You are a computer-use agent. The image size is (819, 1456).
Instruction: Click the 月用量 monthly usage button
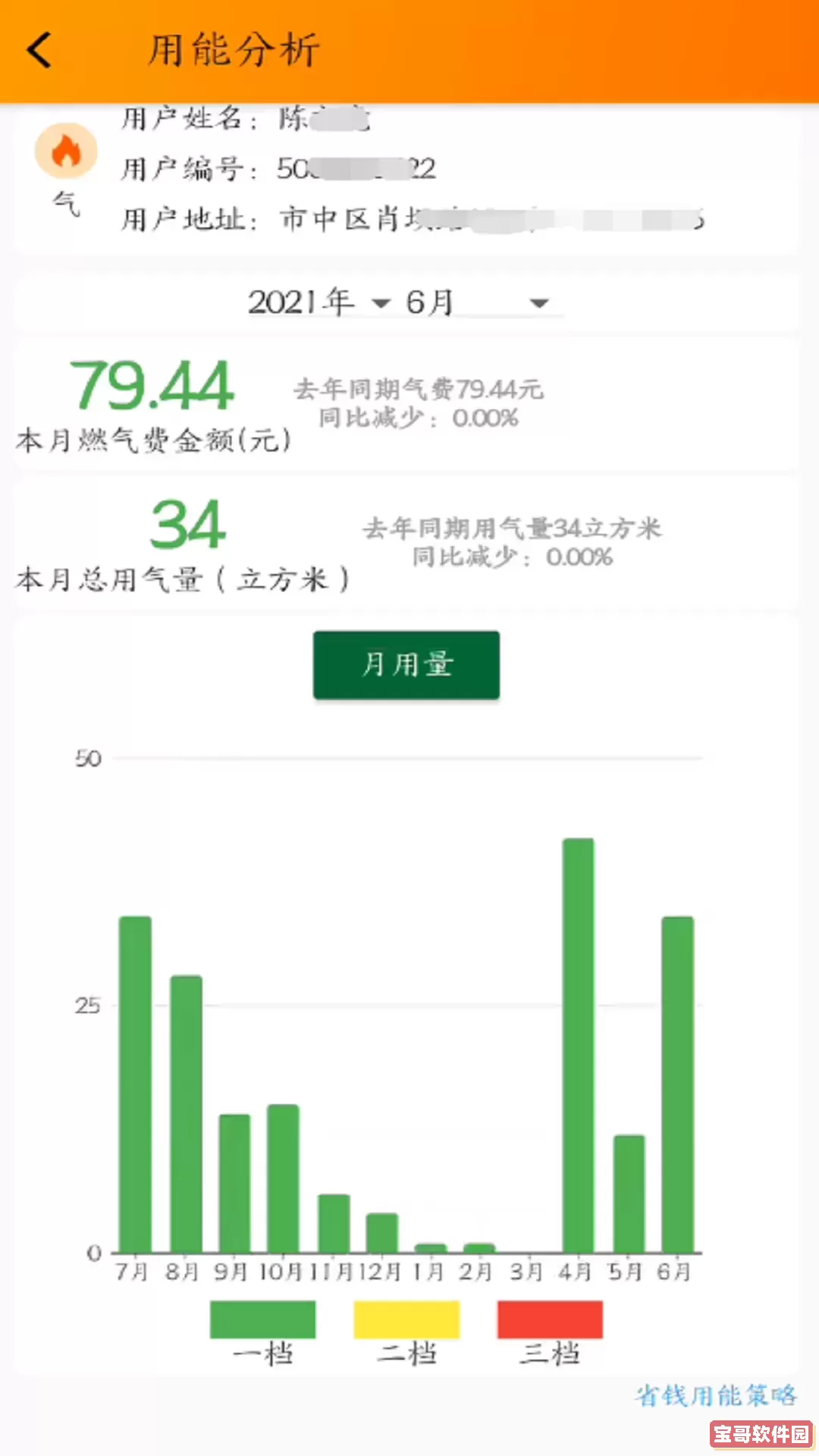tap(406, 664)
